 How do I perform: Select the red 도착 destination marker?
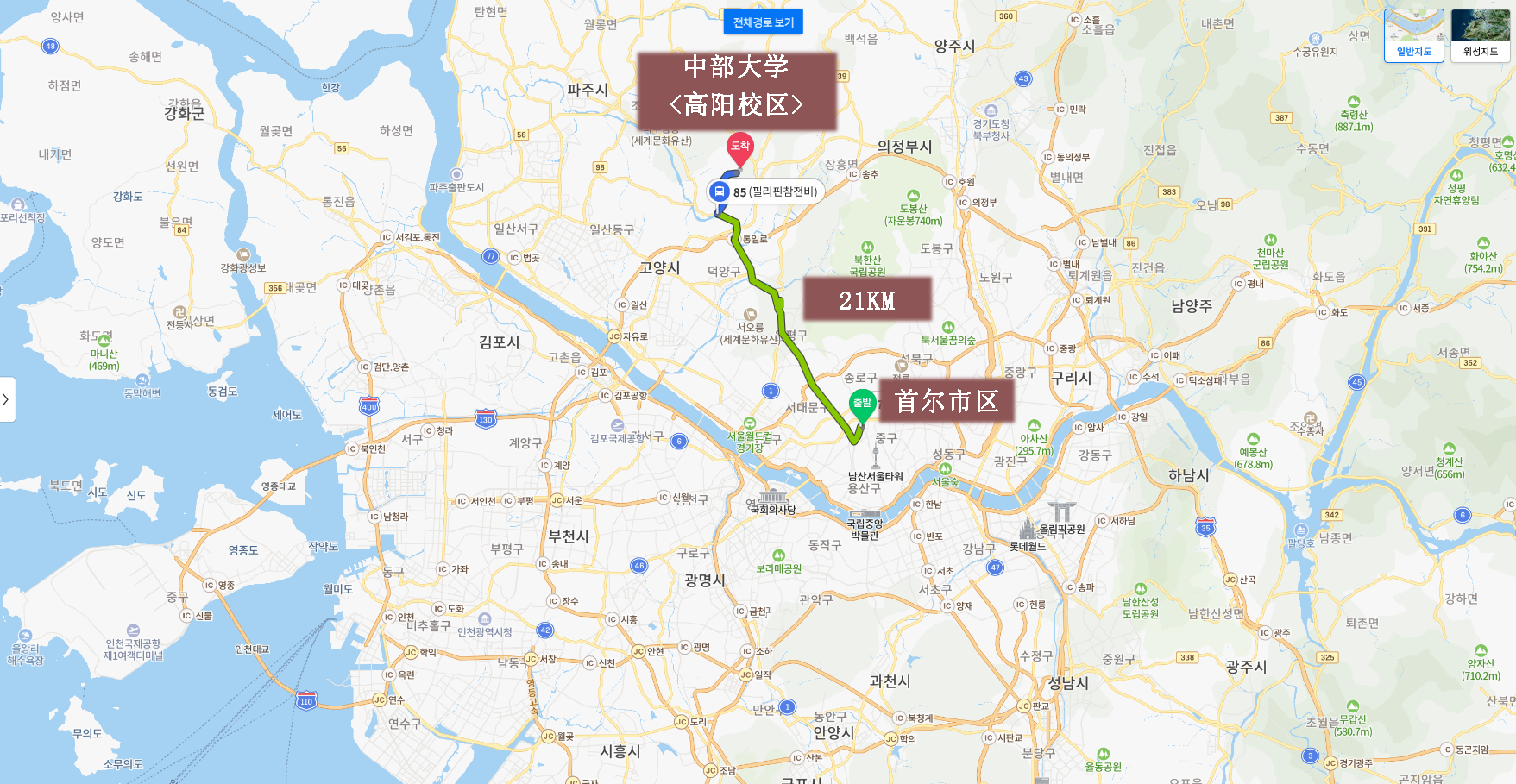coord(739,147)
